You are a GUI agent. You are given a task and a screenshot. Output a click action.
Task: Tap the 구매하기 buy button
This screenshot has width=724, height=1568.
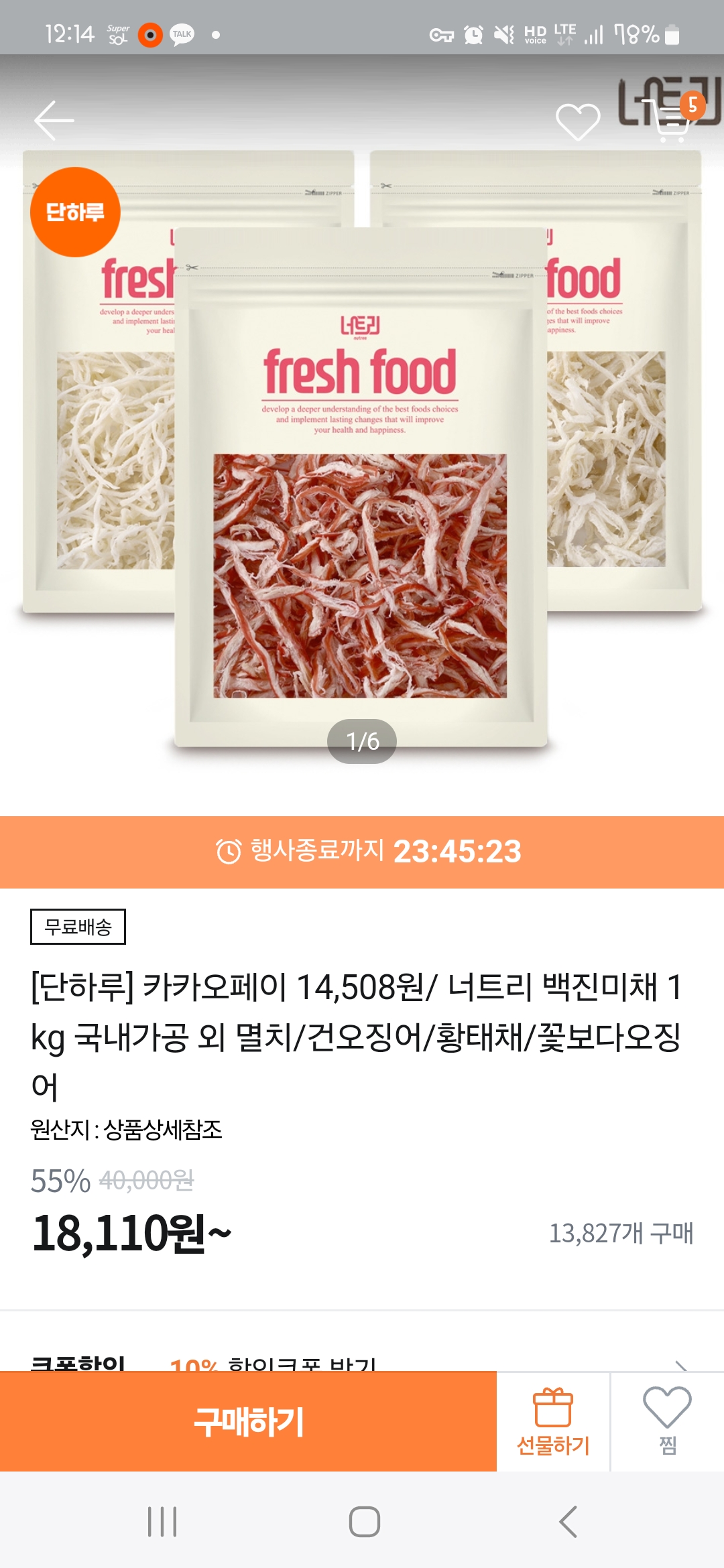point(248,1421)
